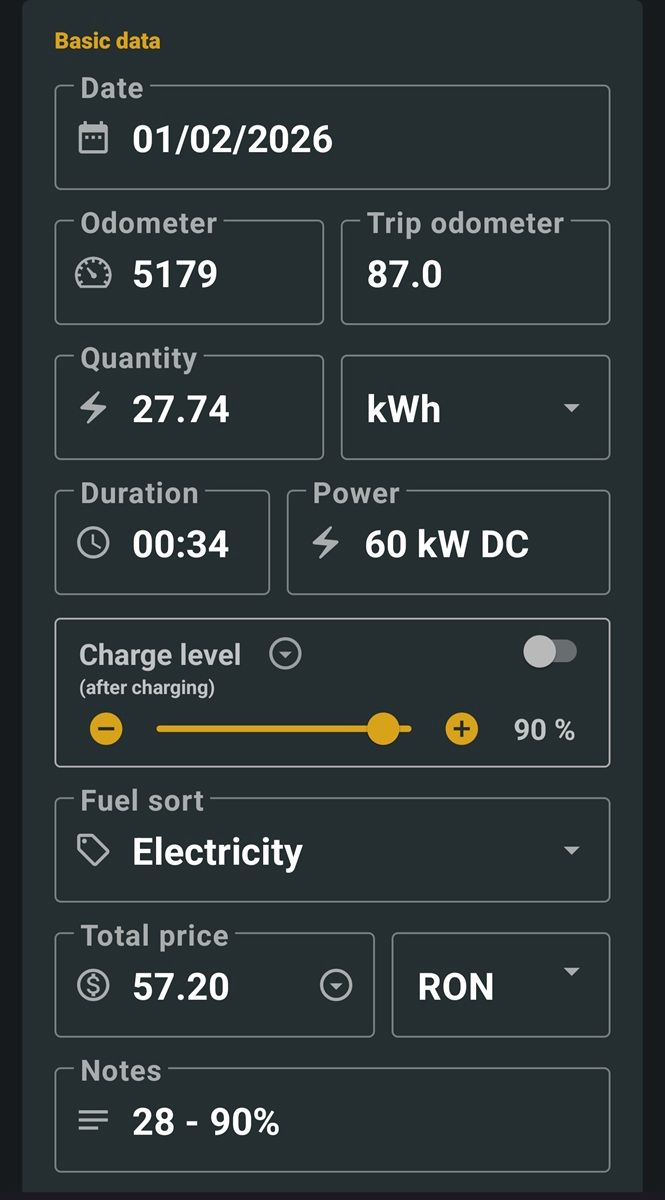Viewport: 665px width, 1200px height.
Task: Edit the Odometer value
Action: (x=188, y=274)
